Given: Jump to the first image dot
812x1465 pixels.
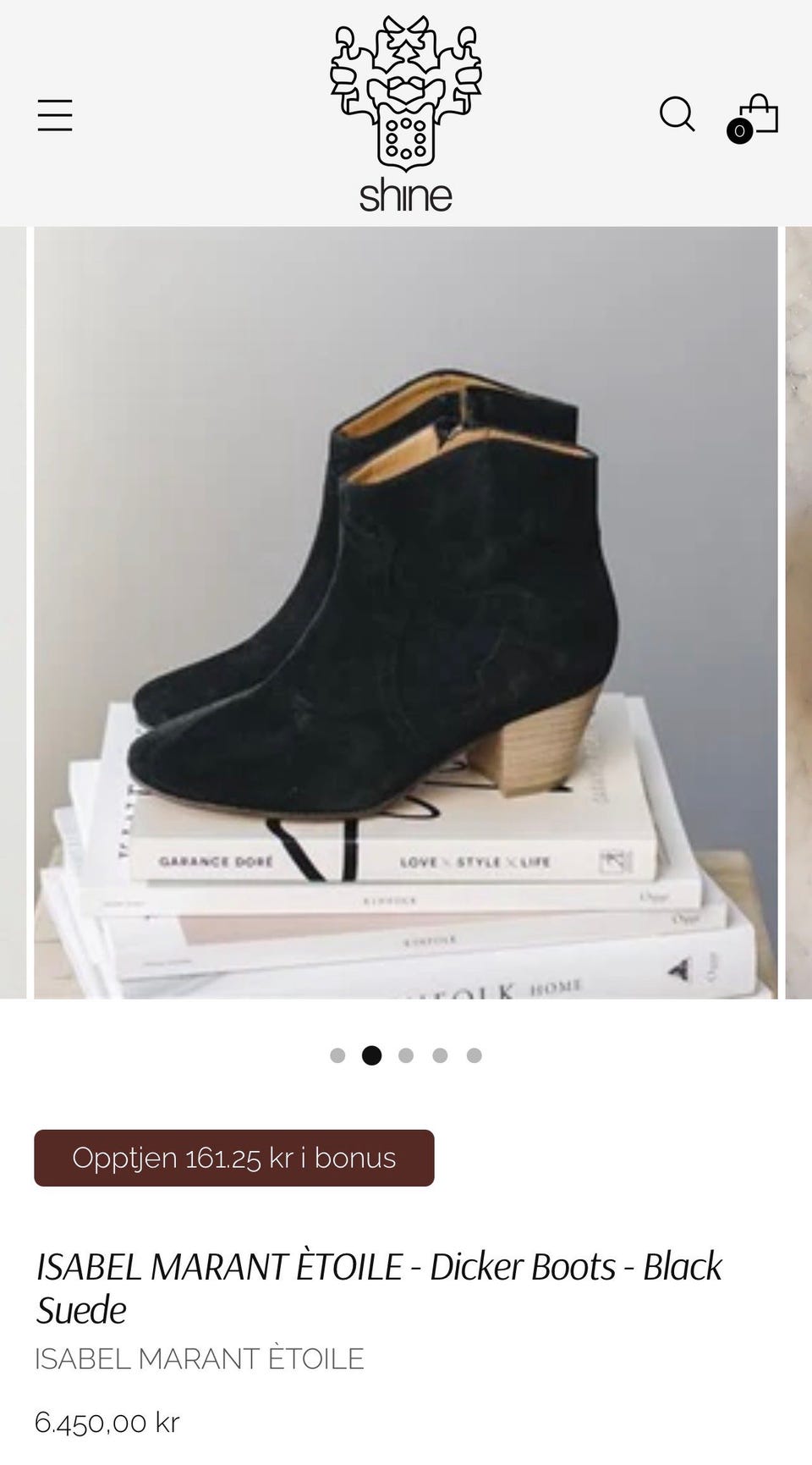Looking at the screenshot, I should coord(337,1055).
